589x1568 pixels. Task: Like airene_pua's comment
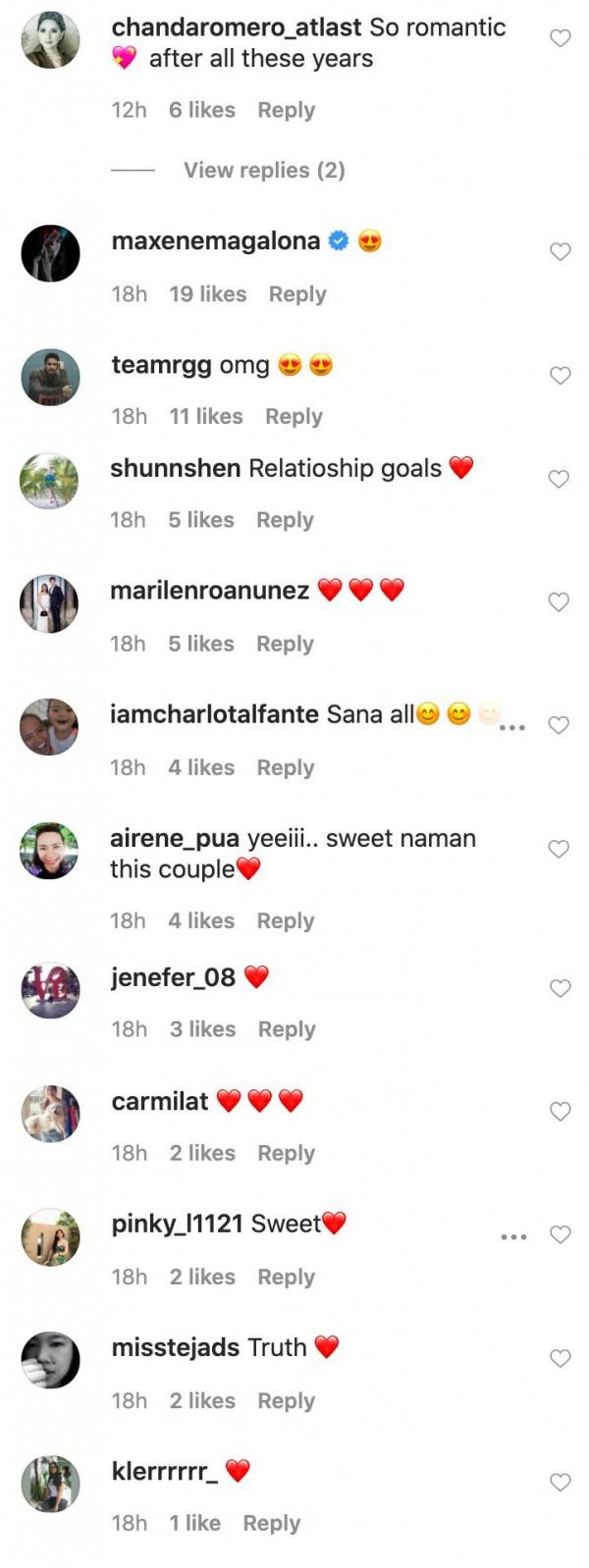[559, 850]
